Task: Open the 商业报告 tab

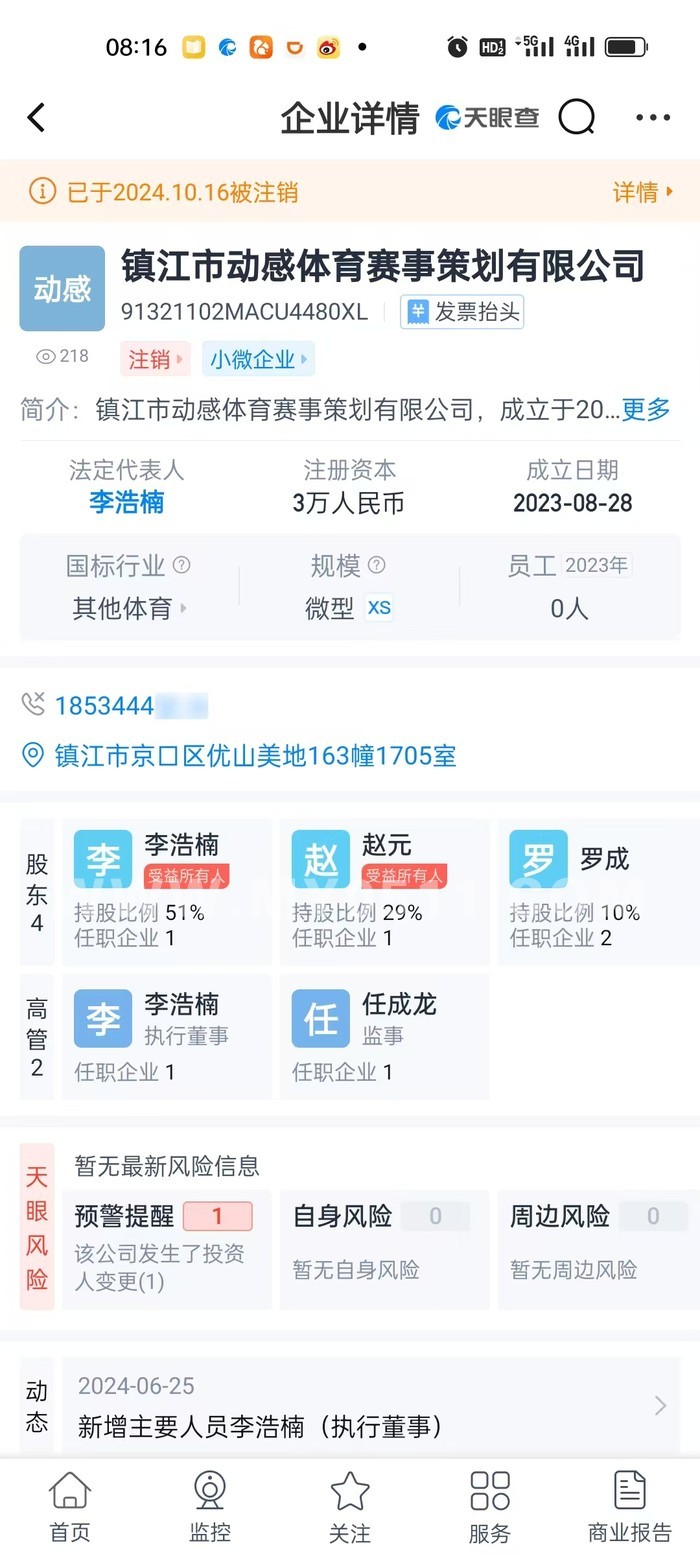Action: click(x=629, y=1507)
